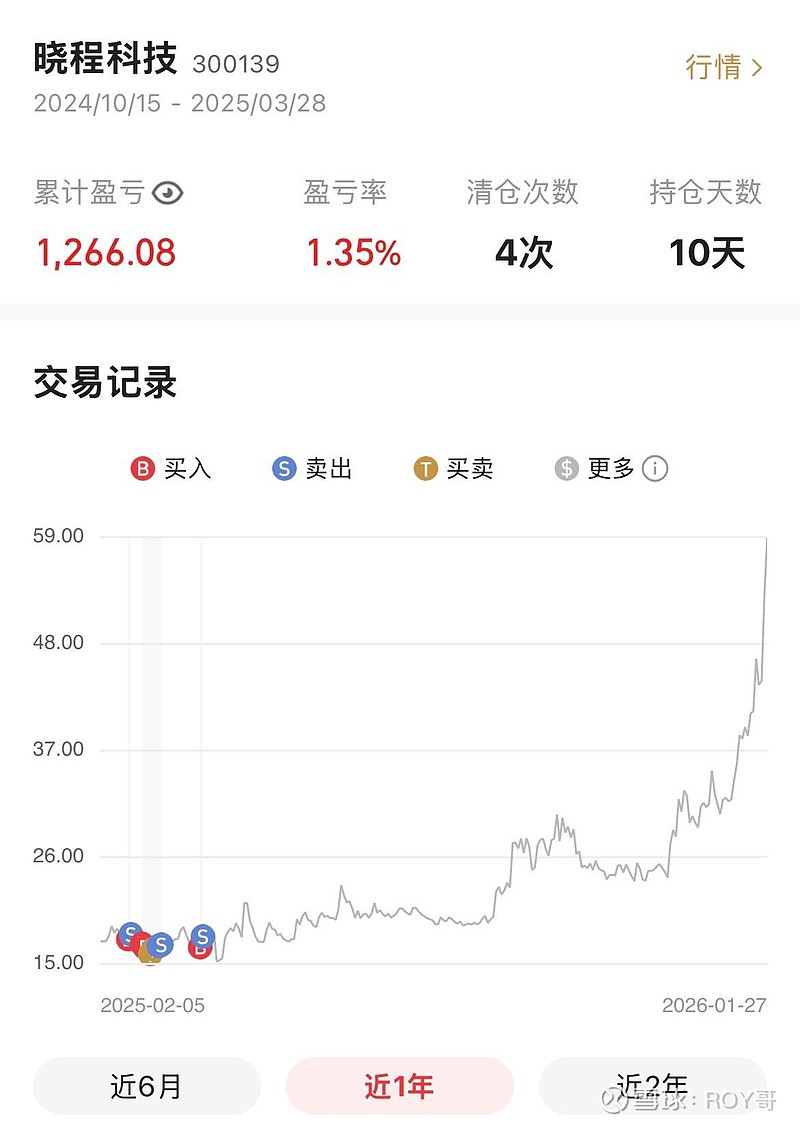Image resolution: width=800 pixels, height=1125 pixels.
Task: Select the 近1年 range button
Action: pyautogui.click(x=399, y=1085)
